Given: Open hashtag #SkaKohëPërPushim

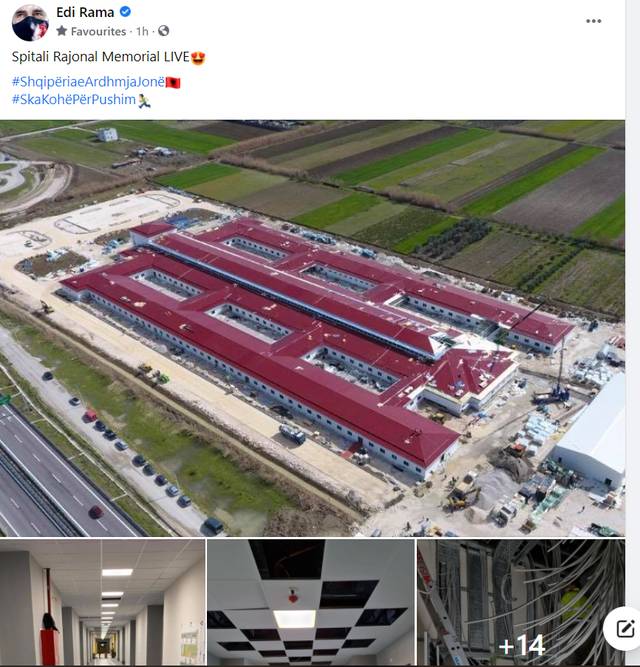Looking at the screenshot, I should [x=74, y=99].
